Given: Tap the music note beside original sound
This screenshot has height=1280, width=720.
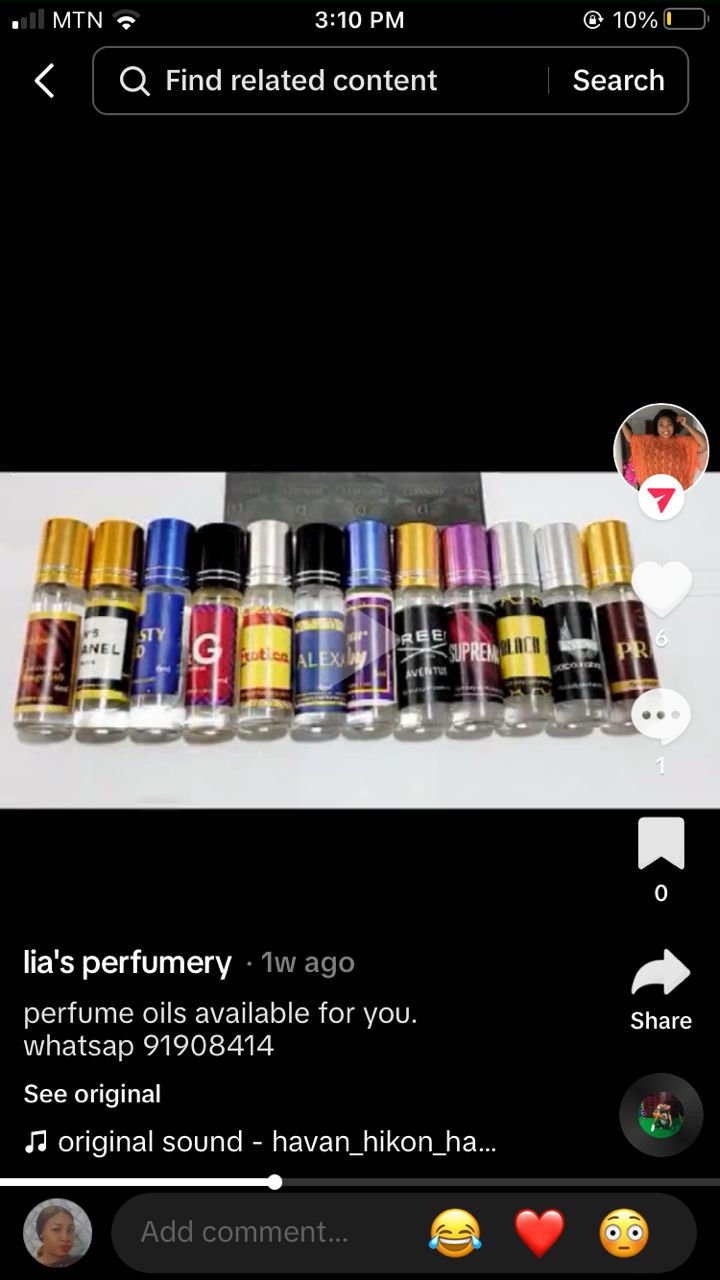Looking at the screenshot, I should (x=36, y=1141).
